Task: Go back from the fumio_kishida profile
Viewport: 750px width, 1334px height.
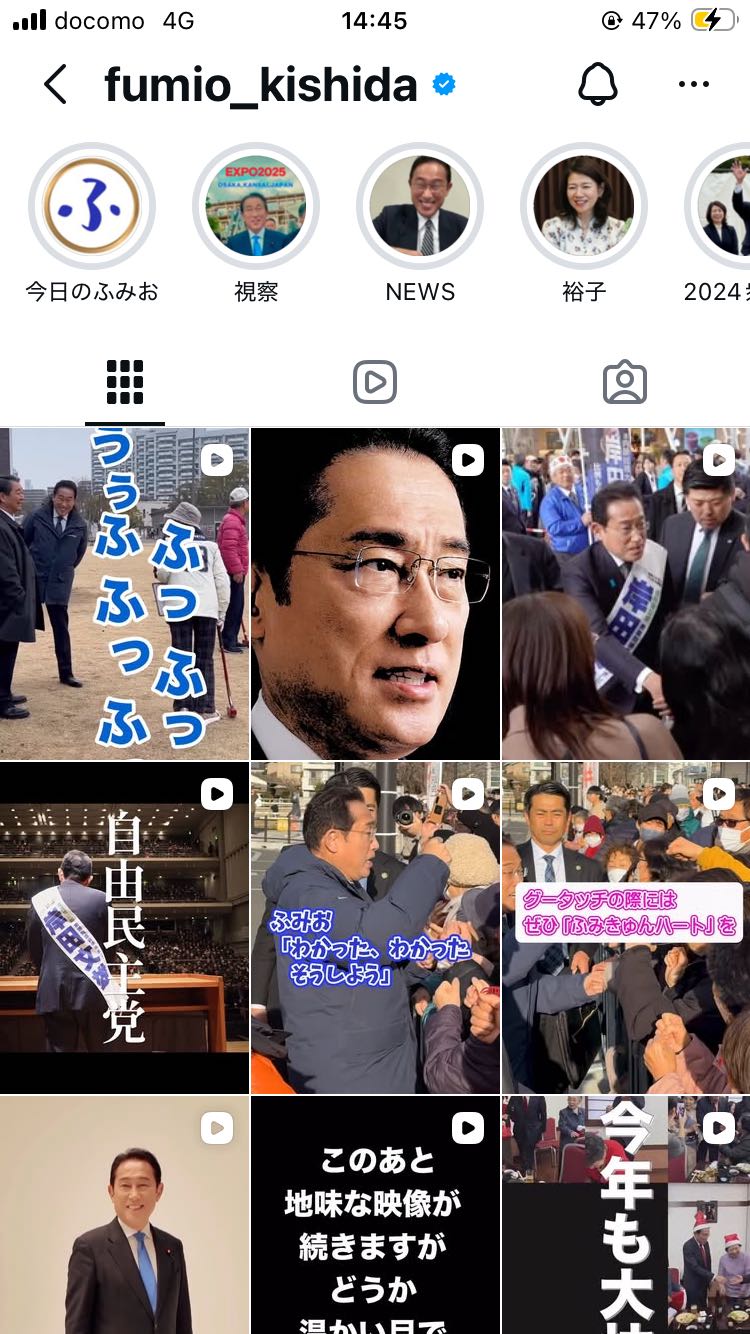Action: coord(56,85)
